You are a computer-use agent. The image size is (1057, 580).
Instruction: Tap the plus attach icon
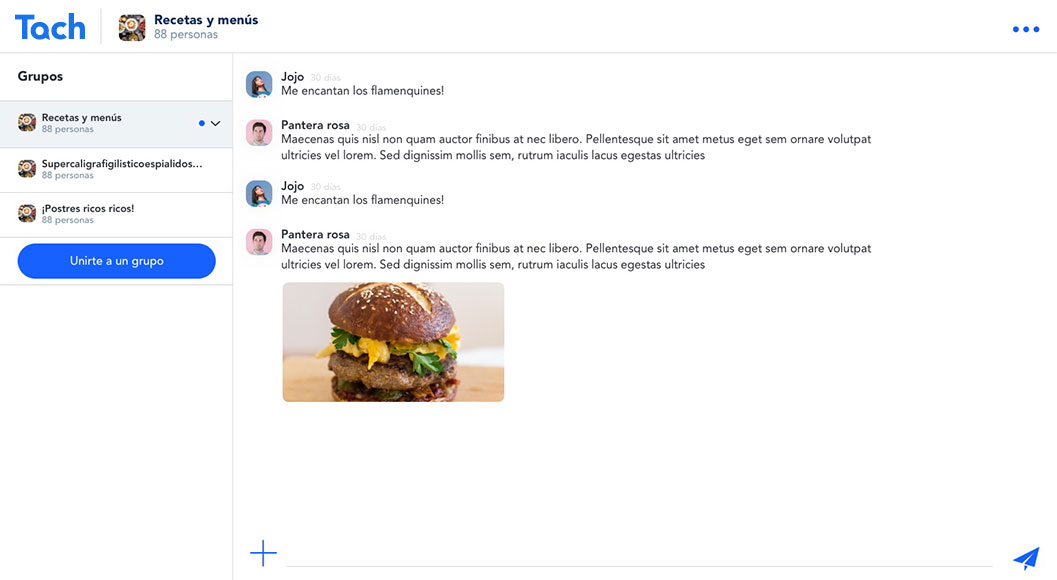263,553
